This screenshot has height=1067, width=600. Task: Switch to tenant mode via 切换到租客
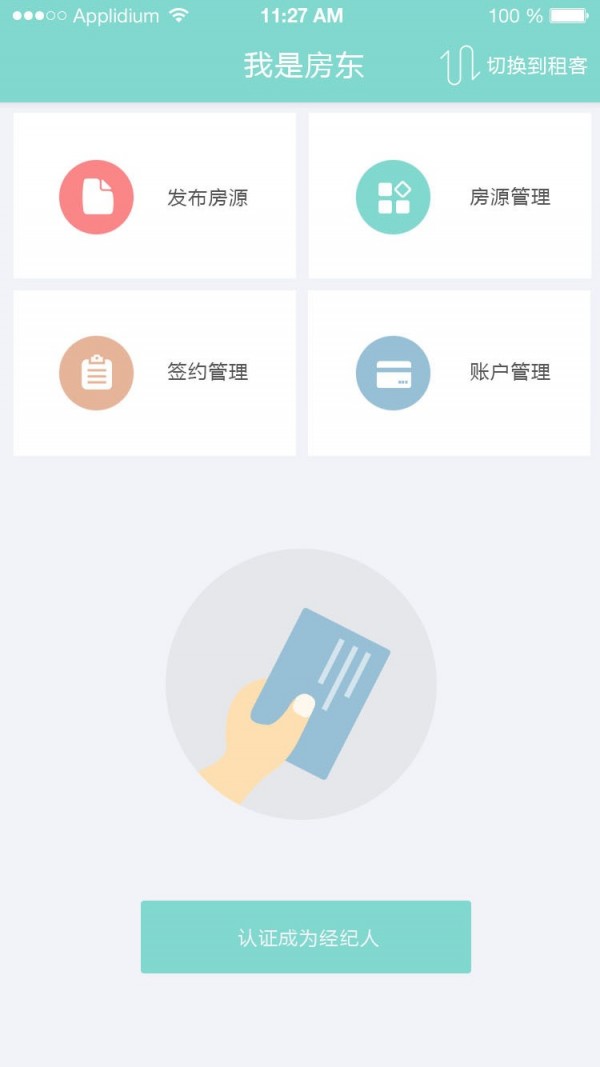pyautogui.click(x=516, y=66)
